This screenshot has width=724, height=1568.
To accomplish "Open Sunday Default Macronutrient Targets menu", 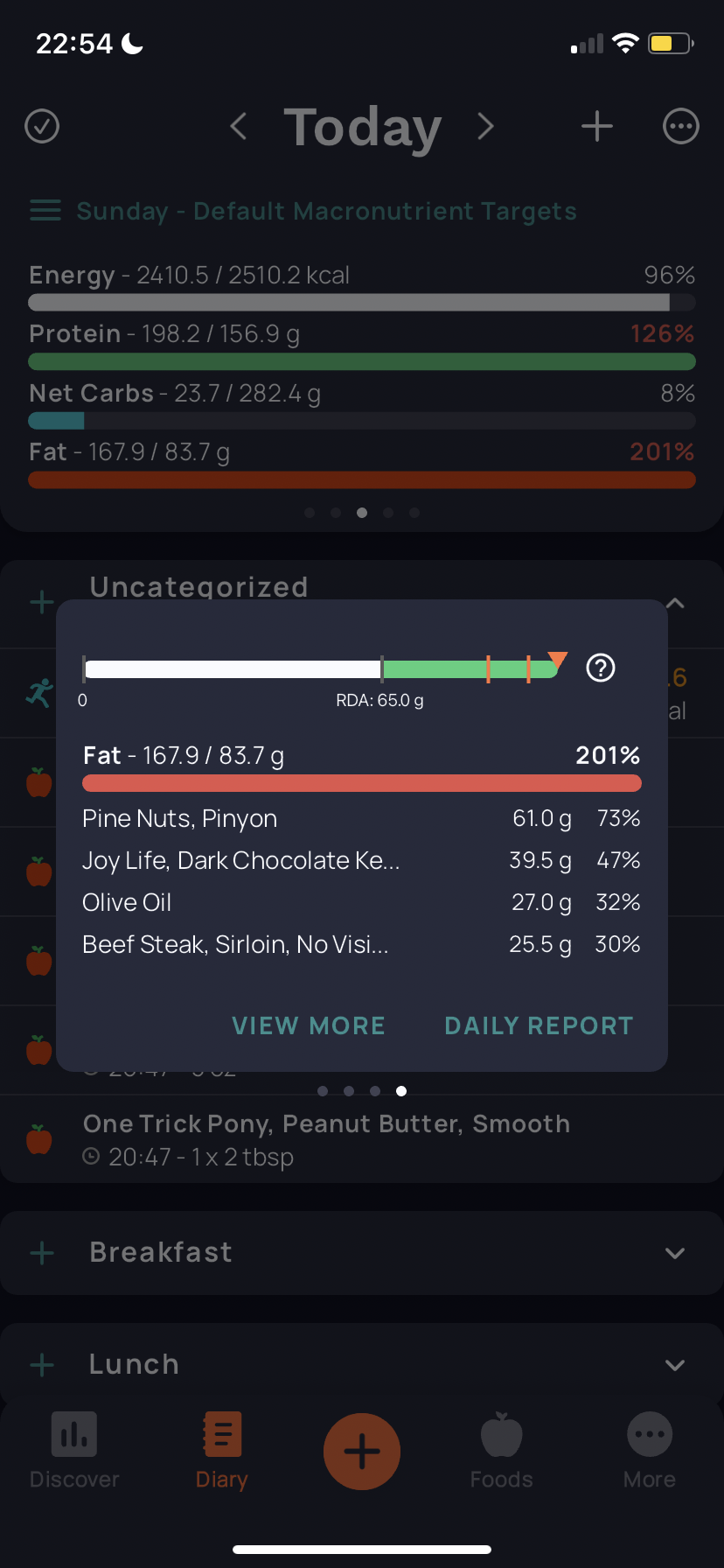I will 303,211.
